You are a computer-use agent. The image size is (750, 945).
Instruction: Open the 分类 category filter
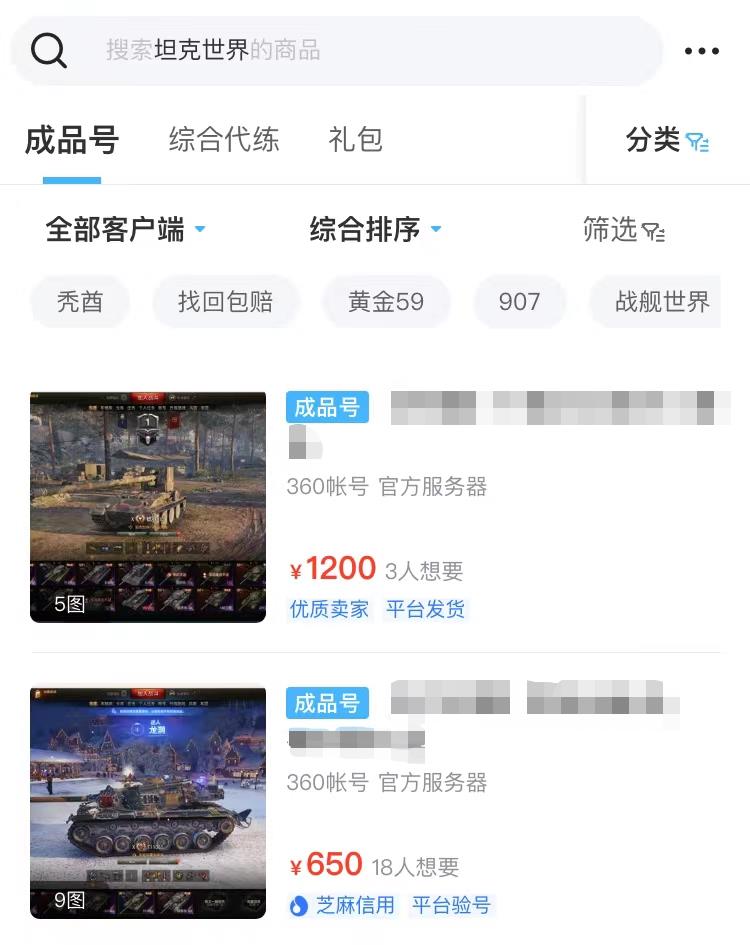(x=667, y=141)
